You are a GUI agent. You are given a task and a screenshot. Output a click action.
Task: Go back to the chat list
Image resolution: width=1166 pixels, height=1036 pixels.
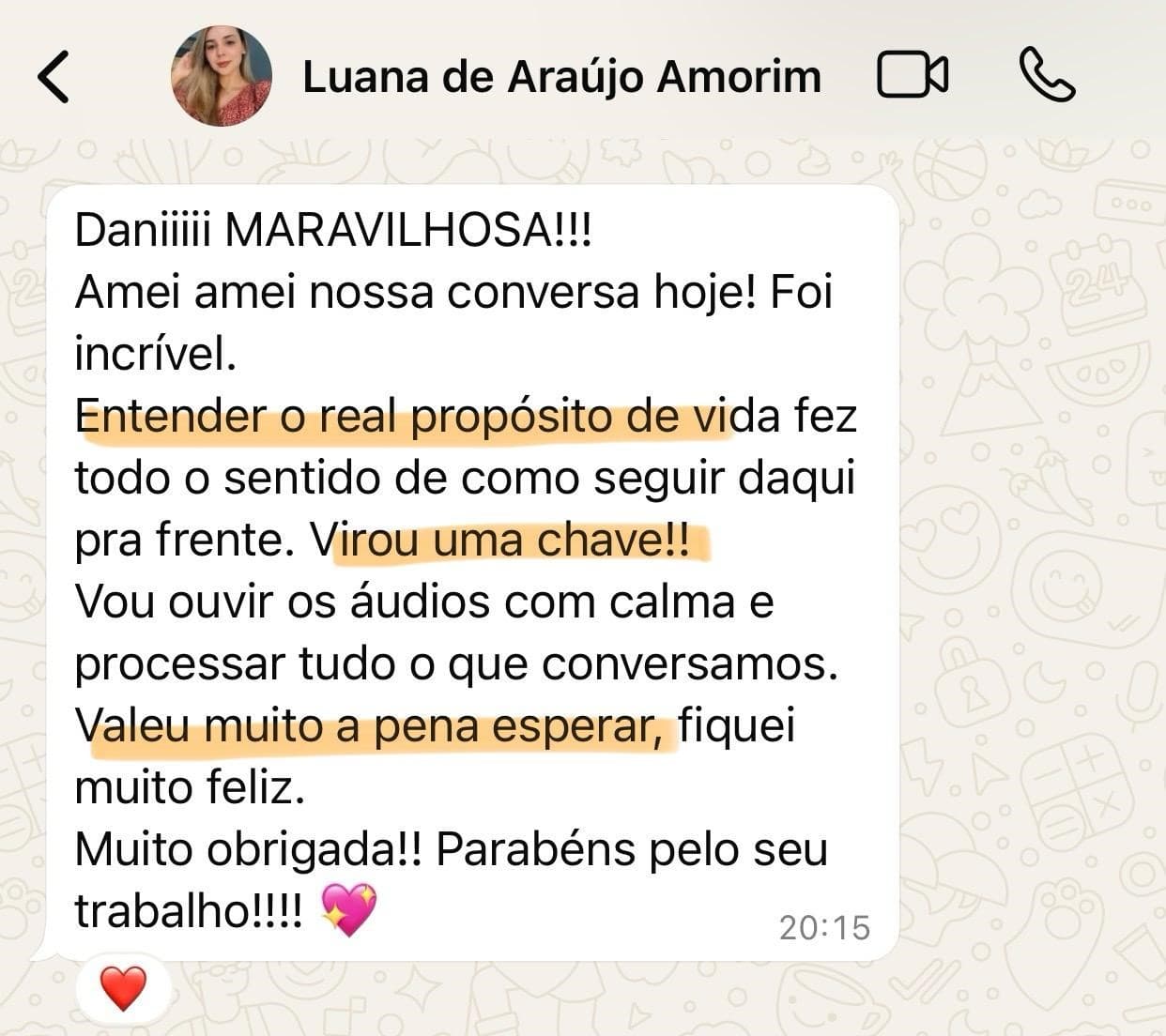[54, 77]
